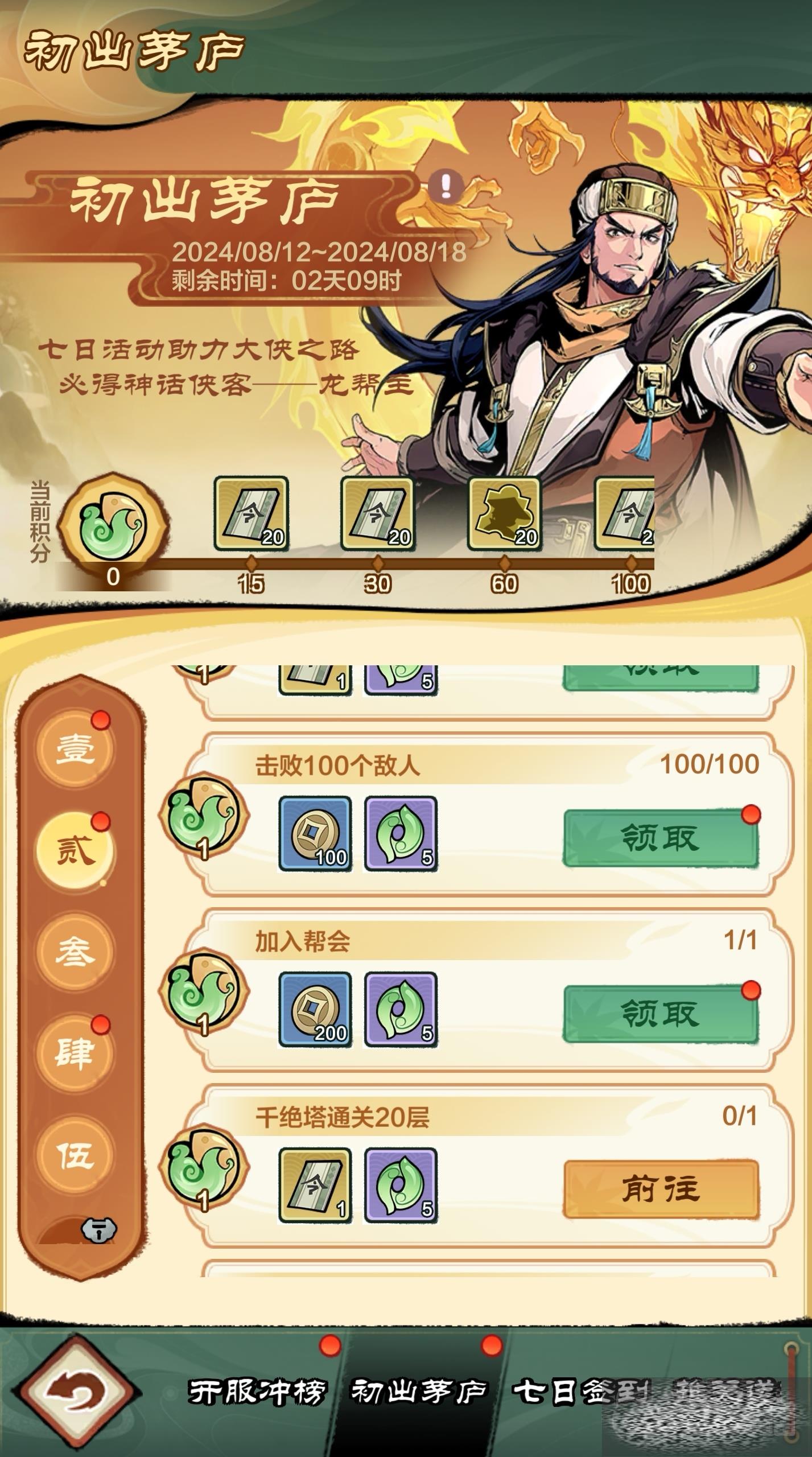Open the event info exclamation icon
Viewport: 812px width, 1457px height.
[446, 186]
